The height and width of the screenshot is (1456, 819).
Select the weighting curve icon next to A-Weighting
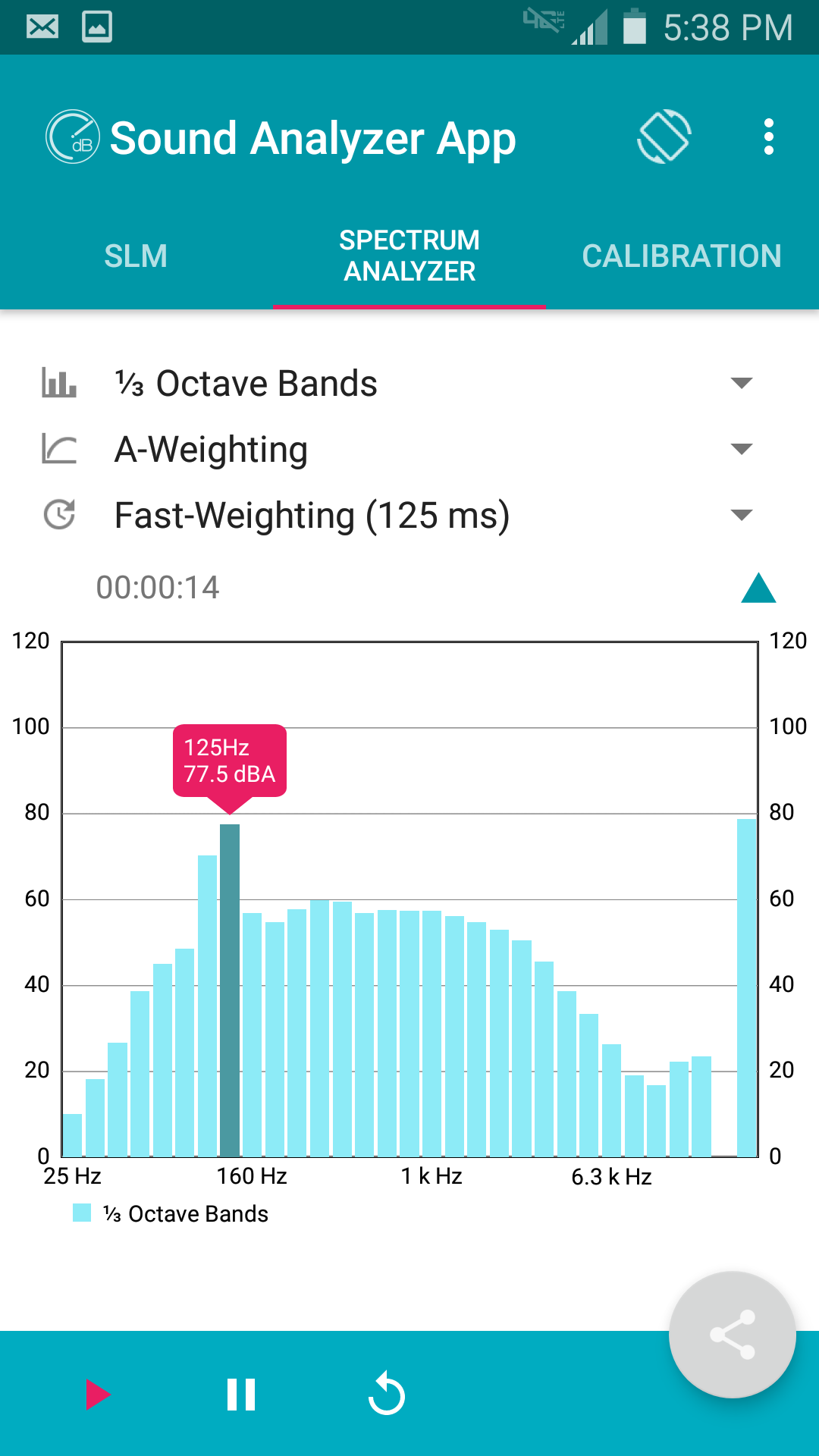tap(58, 448)
